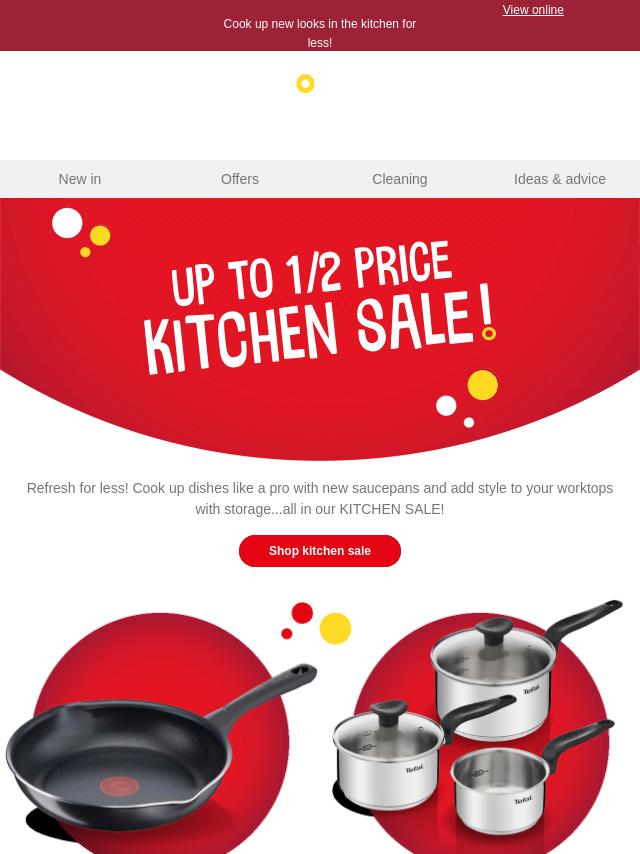Screen dimensions: 640x854
Task: View the Tefal saucepan set product
Action: click(480, 730)
